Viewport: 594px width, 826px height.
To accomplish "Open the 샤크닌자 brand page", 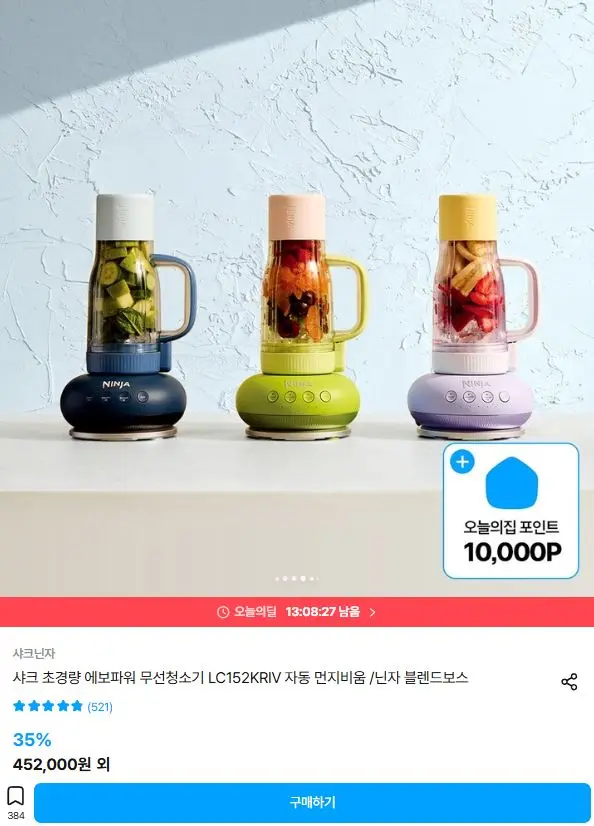I will [x=34, y=653].
